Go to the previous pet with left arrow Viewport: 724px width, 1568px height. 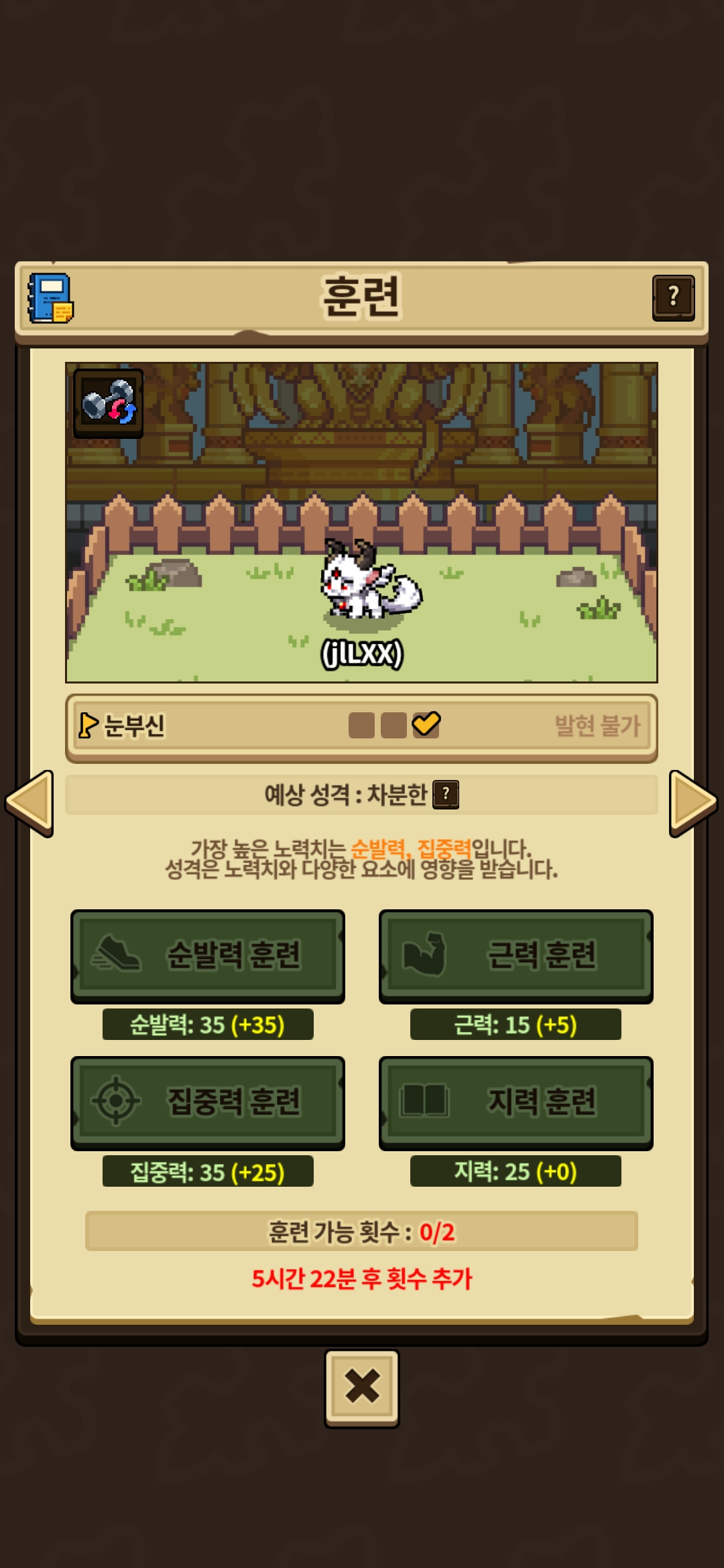[x=29, y=803]
